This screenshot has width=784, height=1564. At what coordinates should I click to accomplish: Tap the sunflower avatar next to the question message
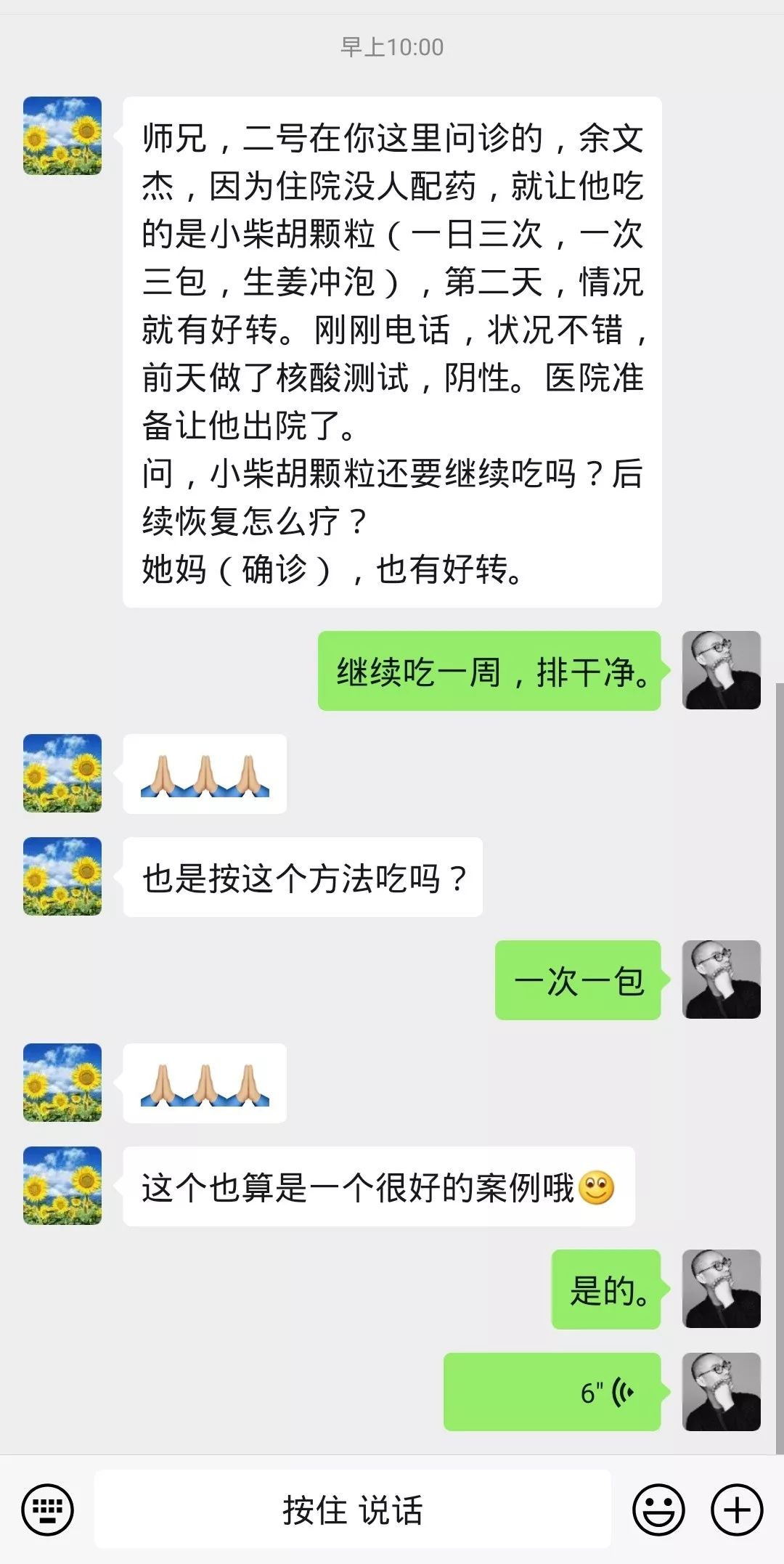click(61, 876)
